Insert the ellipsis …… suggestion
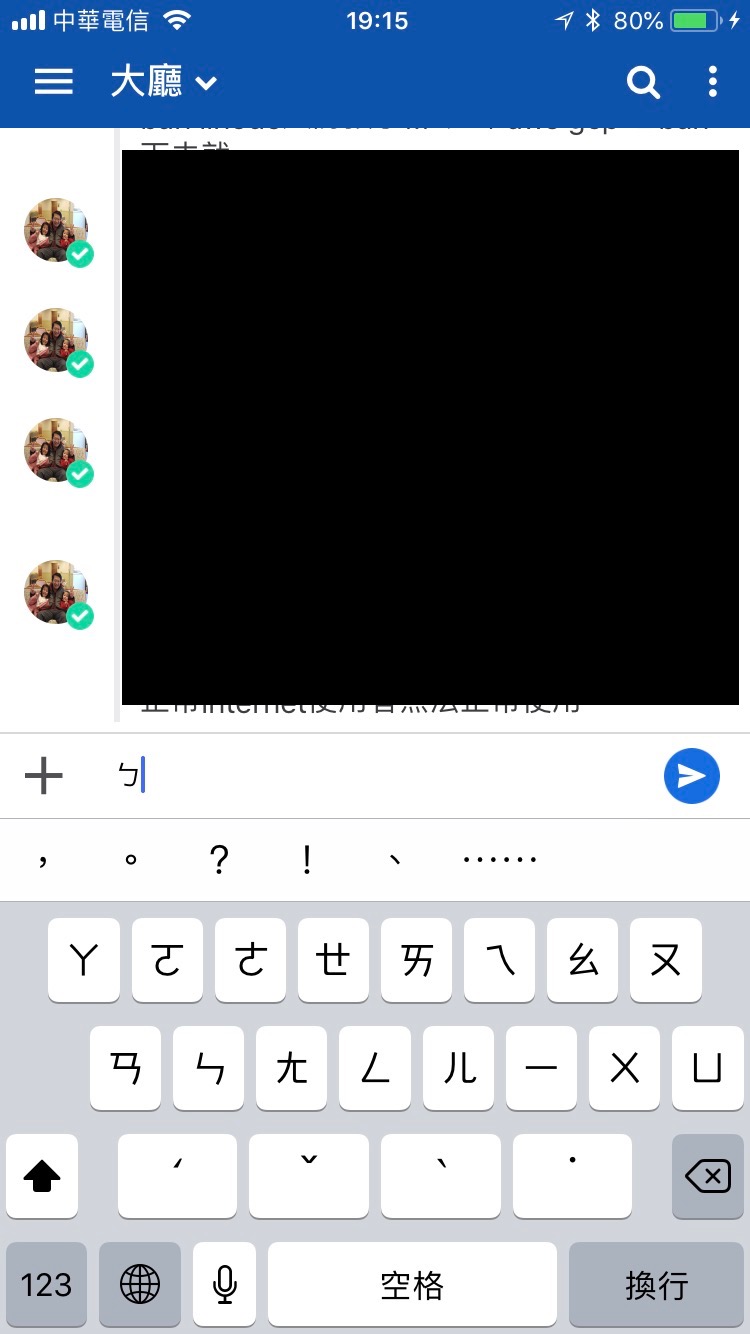This screenshot has width=750, height=1334. click(500, 859)
